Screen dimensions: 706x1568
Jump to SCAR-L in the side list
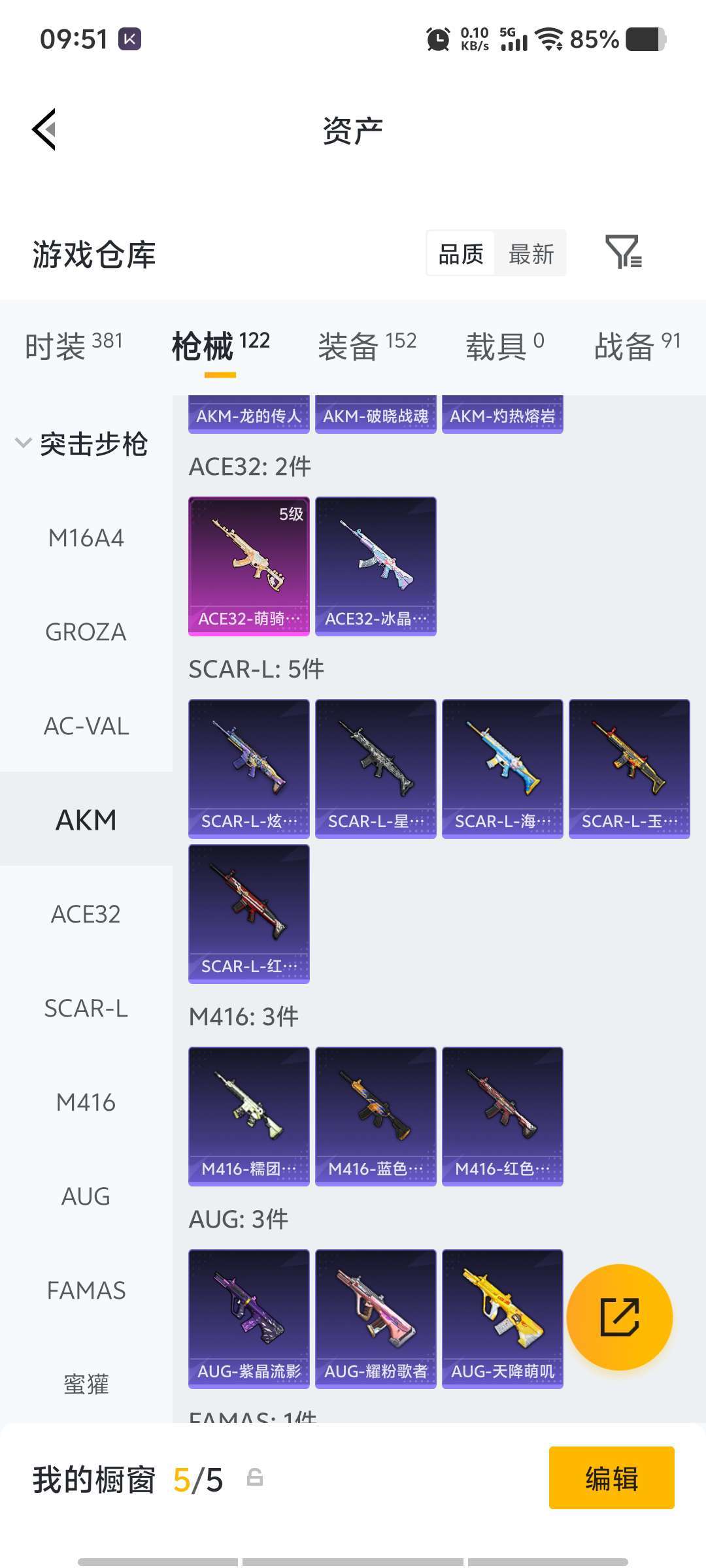point(86,1009)
